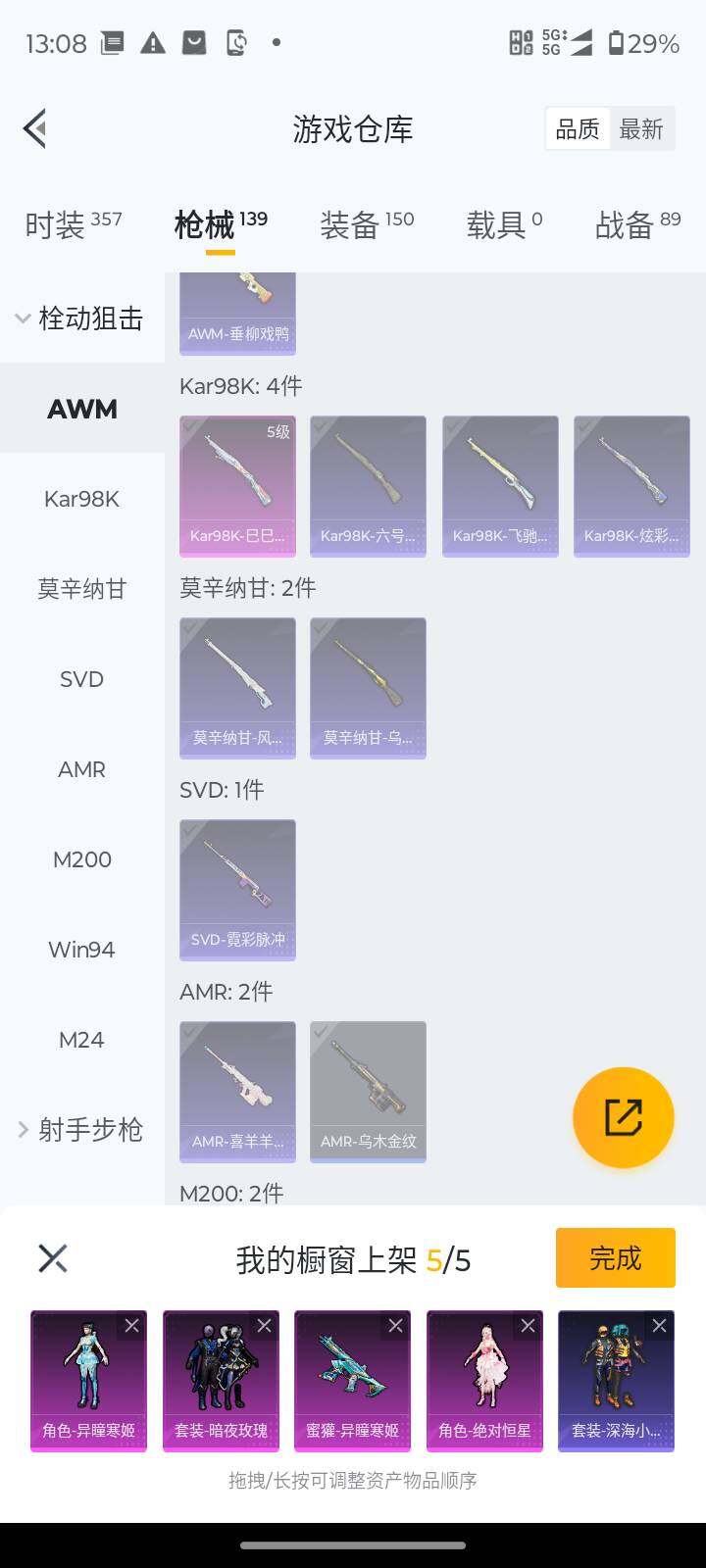Sort items by 最新
Image resolution: width=706 pixels, height=1568 pixels.
click(642, 128)
